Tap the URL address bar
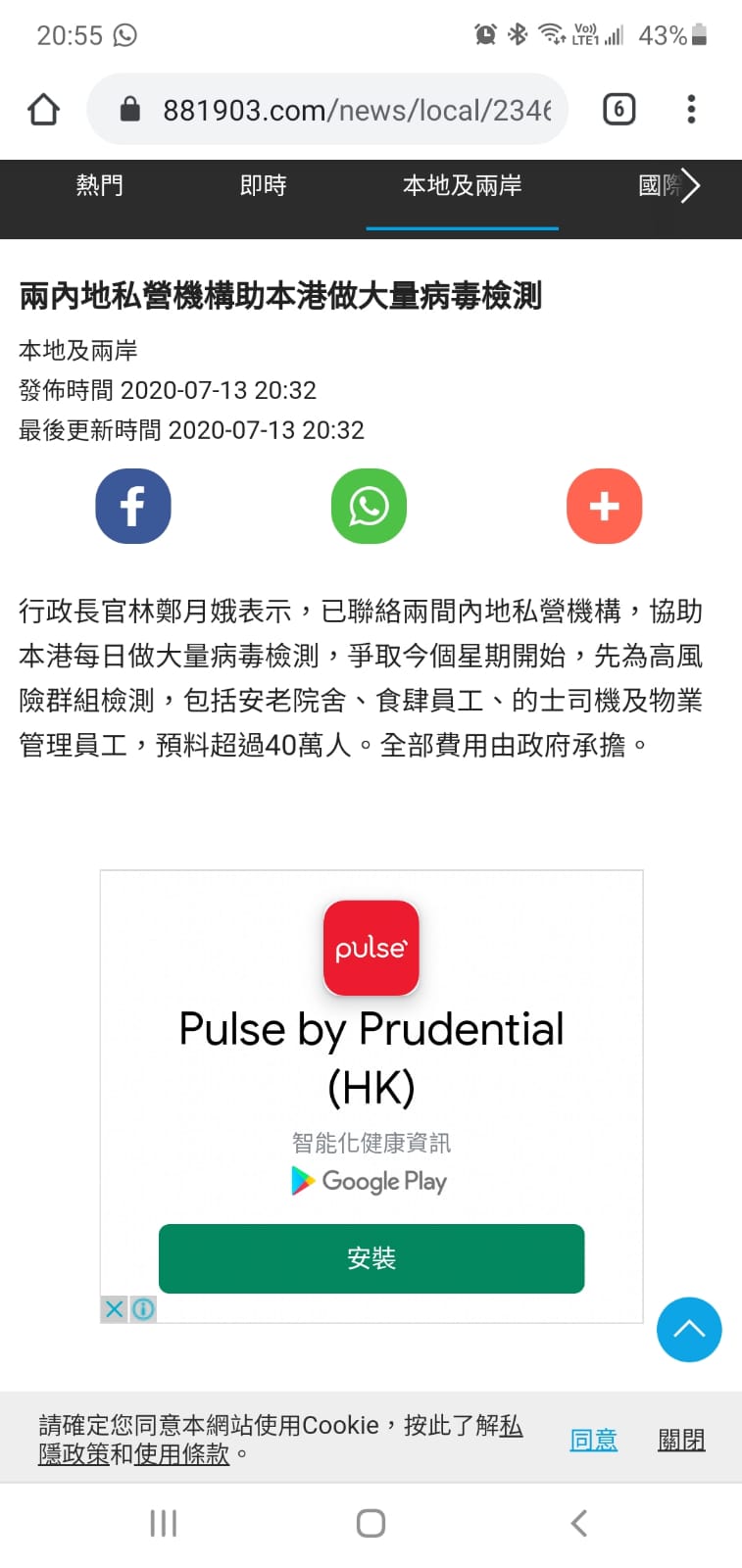 pos(327,109)
